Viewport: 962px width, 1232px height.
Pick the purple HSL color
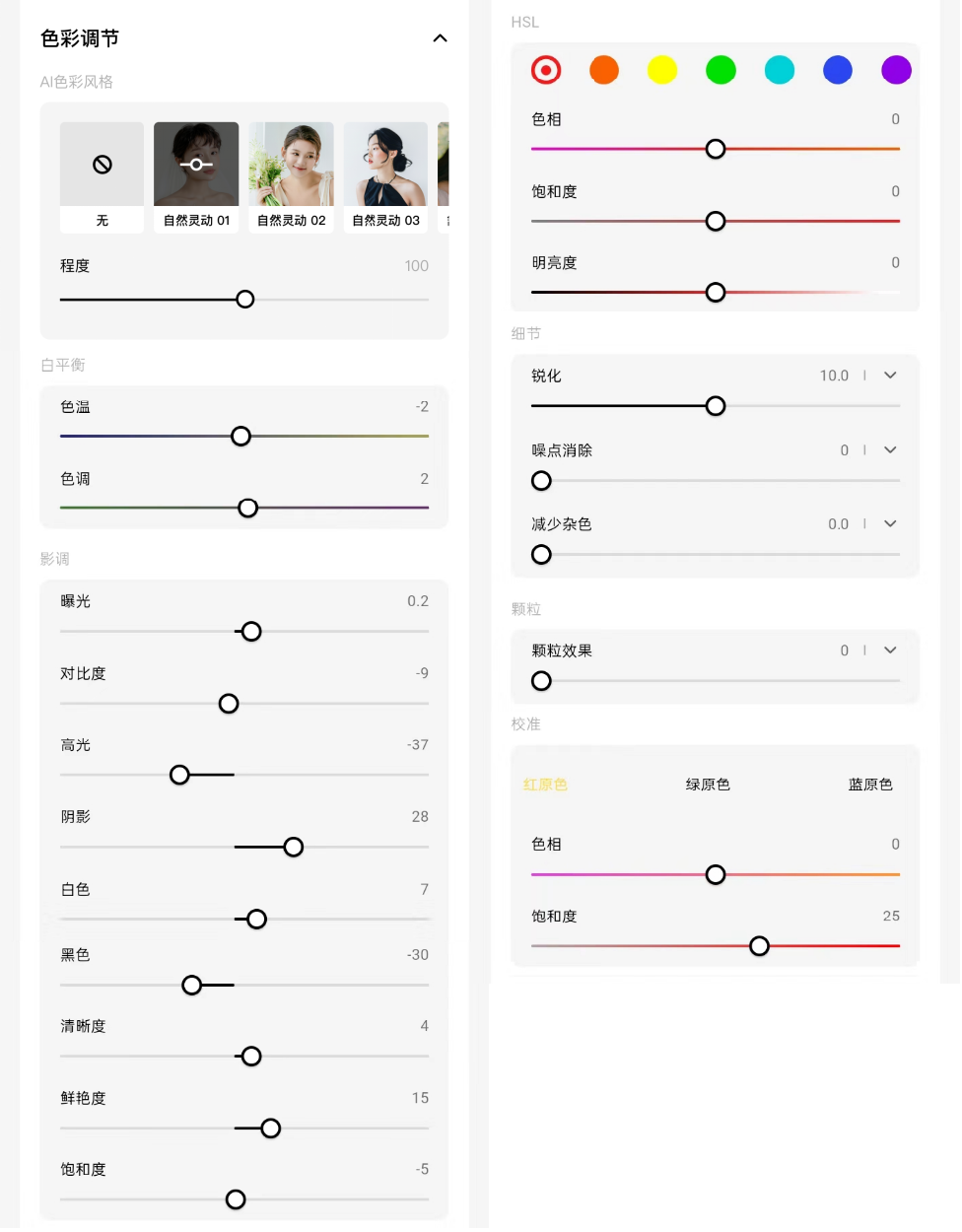pyautogui.click(x=896, y=70)
